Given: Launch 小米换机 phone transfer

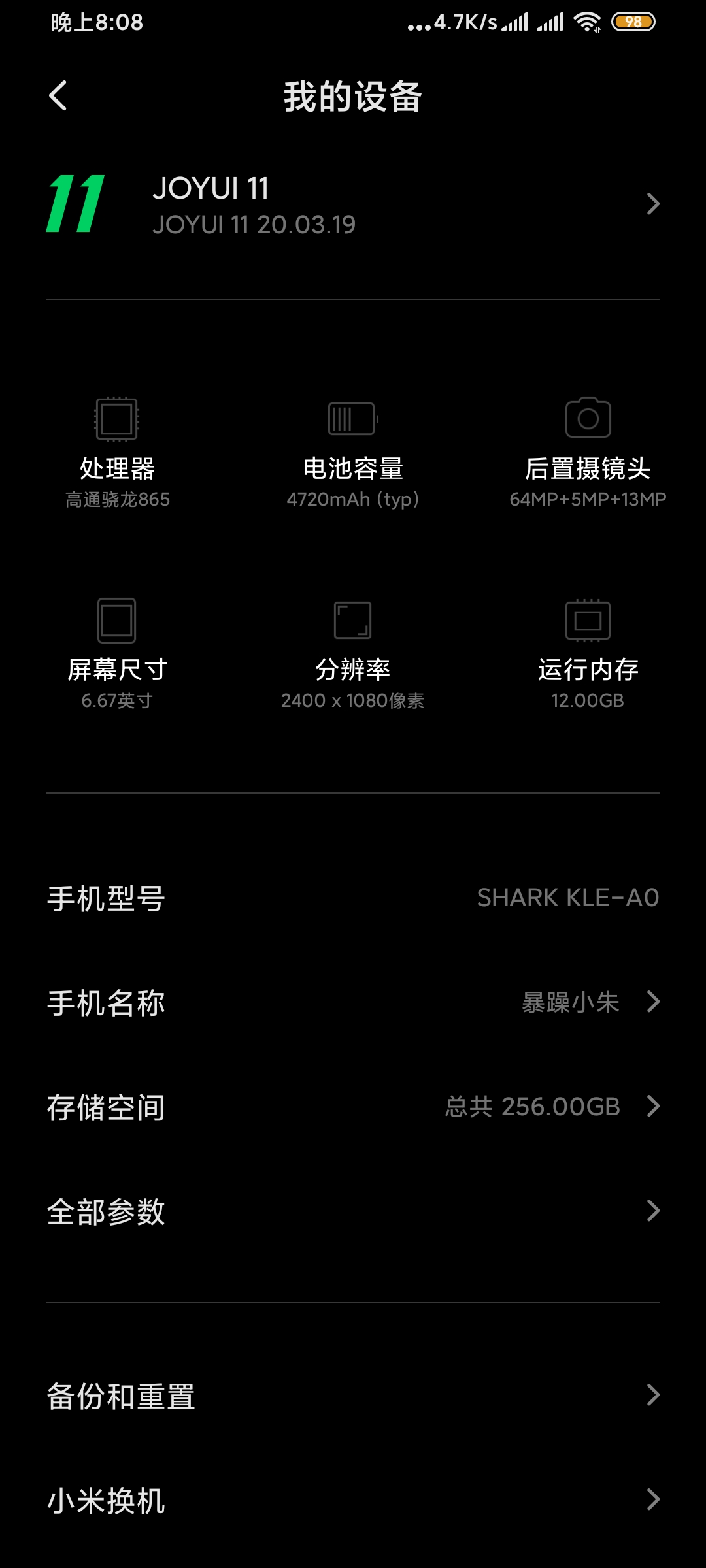Looking at the screenshot, I should click(x=353, y=1500).
